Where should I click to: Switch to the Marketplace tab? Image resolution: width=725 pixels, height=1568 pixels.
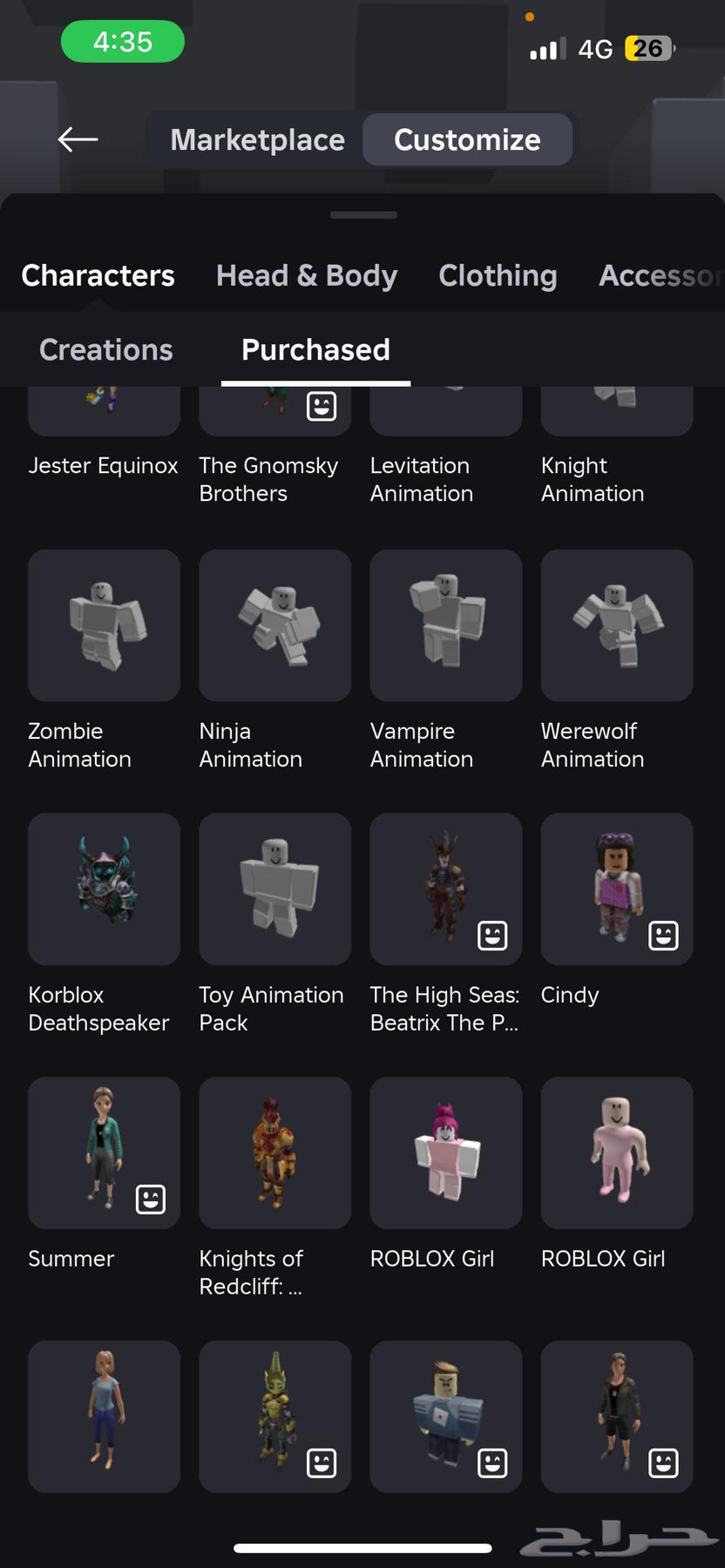click(x=257, y=139)
